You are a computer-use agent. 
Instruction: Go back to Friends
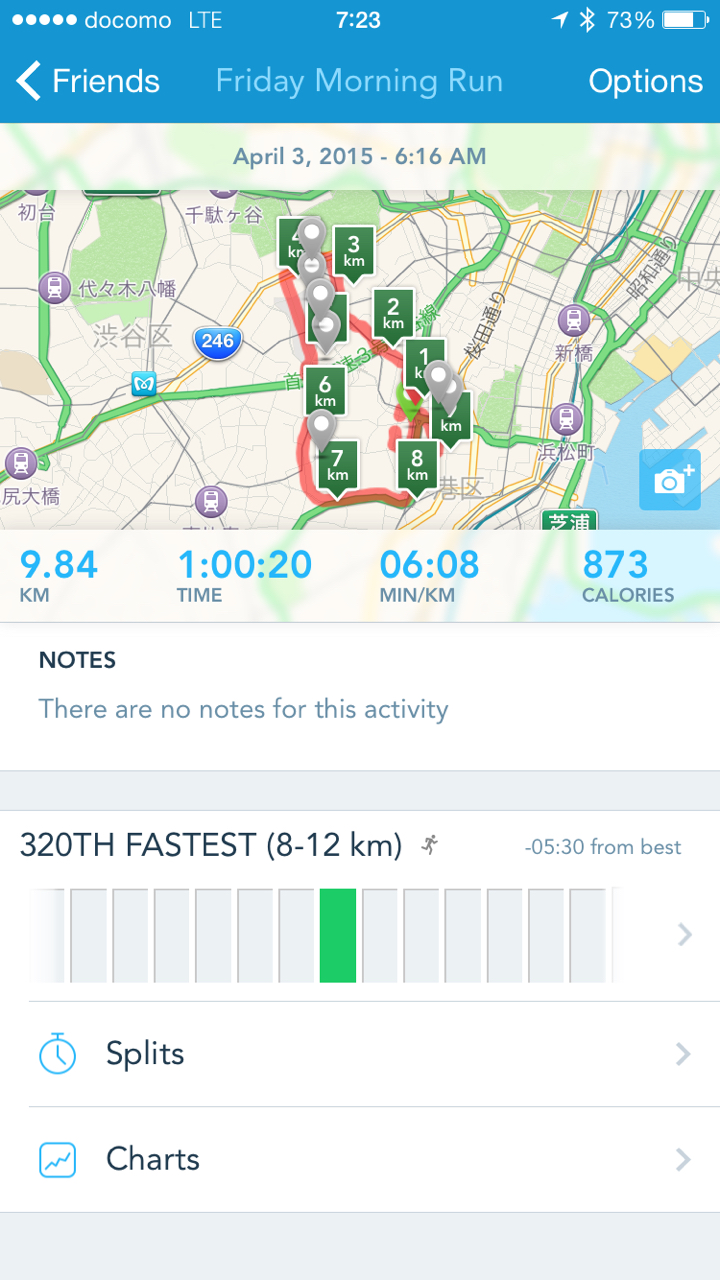[x=88, y=81]
